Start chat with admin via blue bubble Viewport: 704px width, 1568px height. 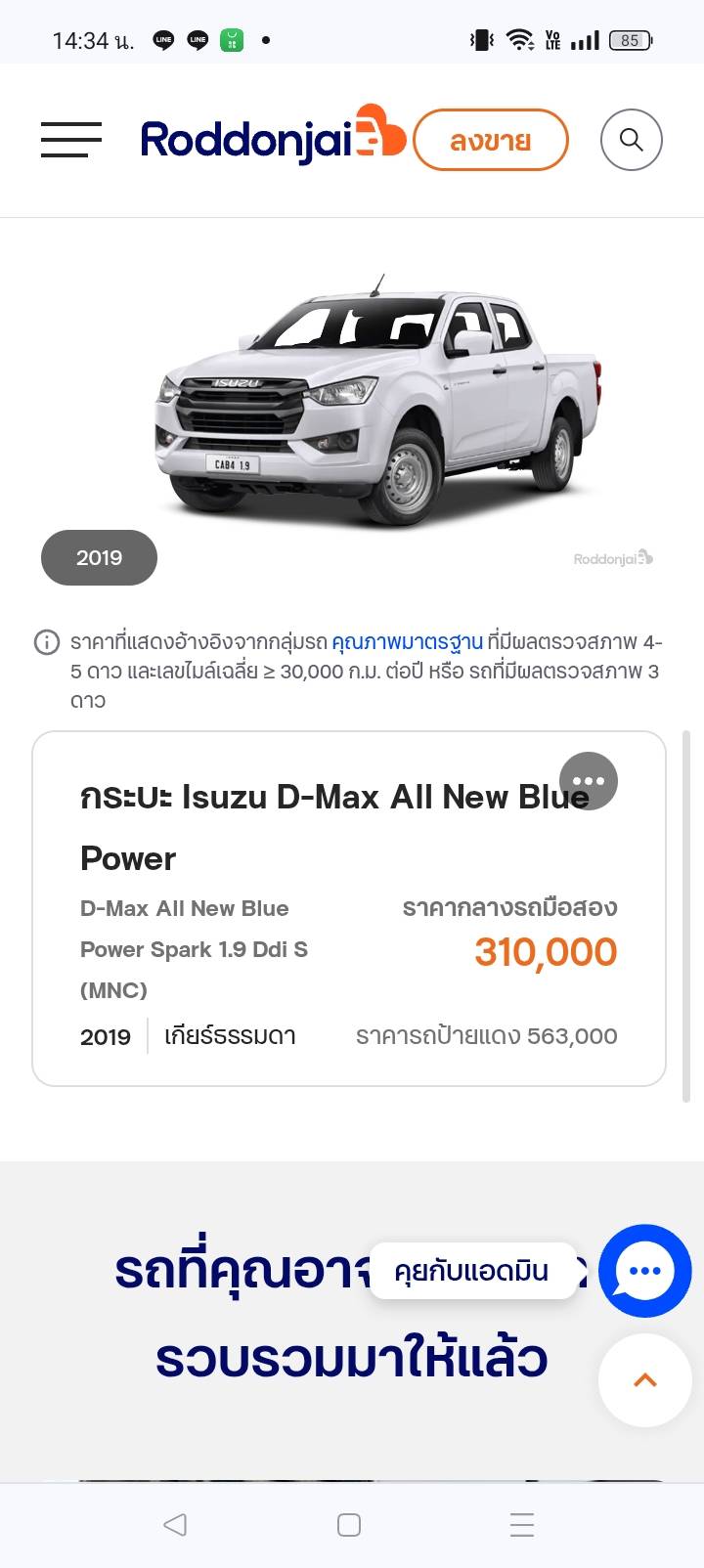pyautogui.click(x=644, y=1271)
